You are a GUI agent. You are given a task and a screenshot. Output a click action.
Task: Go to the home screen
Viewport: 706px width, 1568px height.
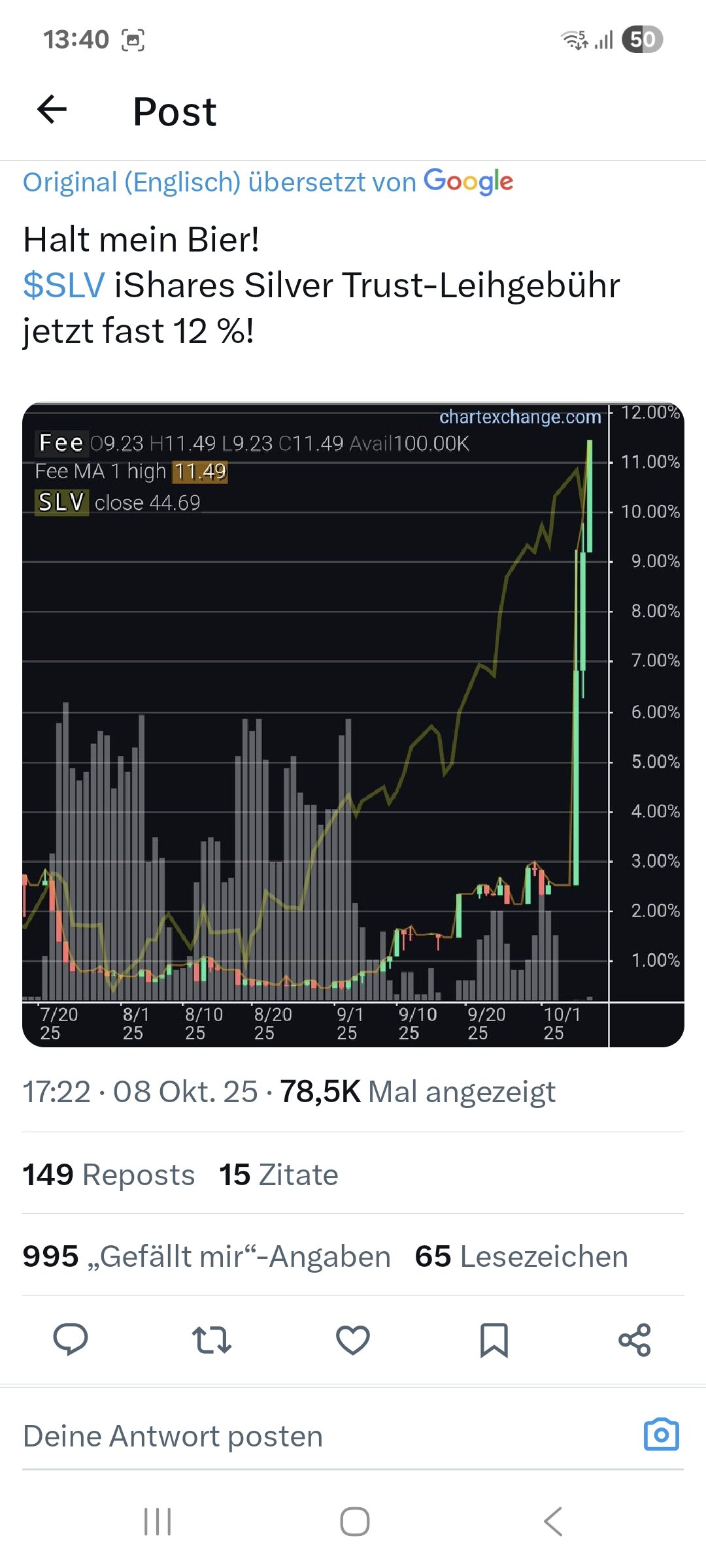(354, 1522)
